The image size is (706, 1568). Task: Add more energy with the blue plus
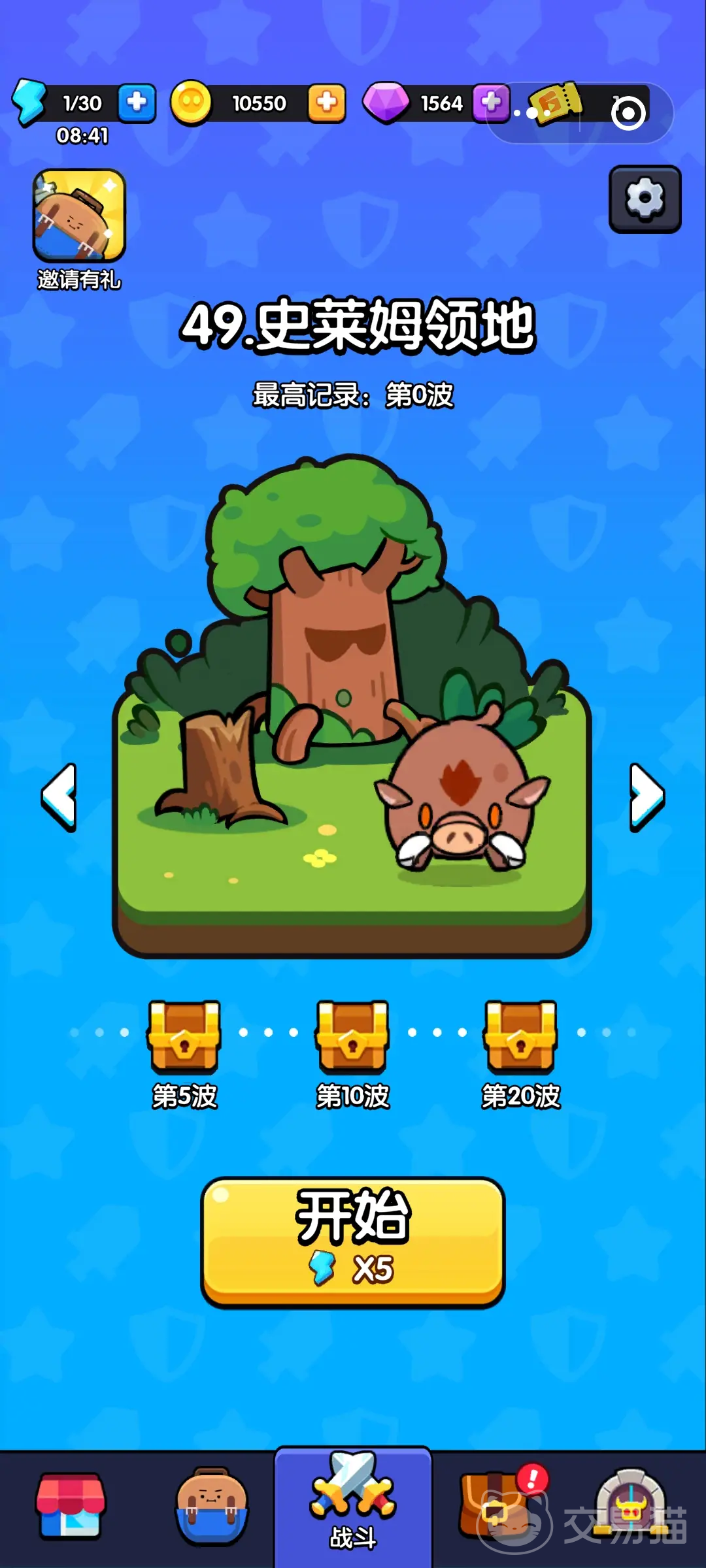click(x=137, y=103)
